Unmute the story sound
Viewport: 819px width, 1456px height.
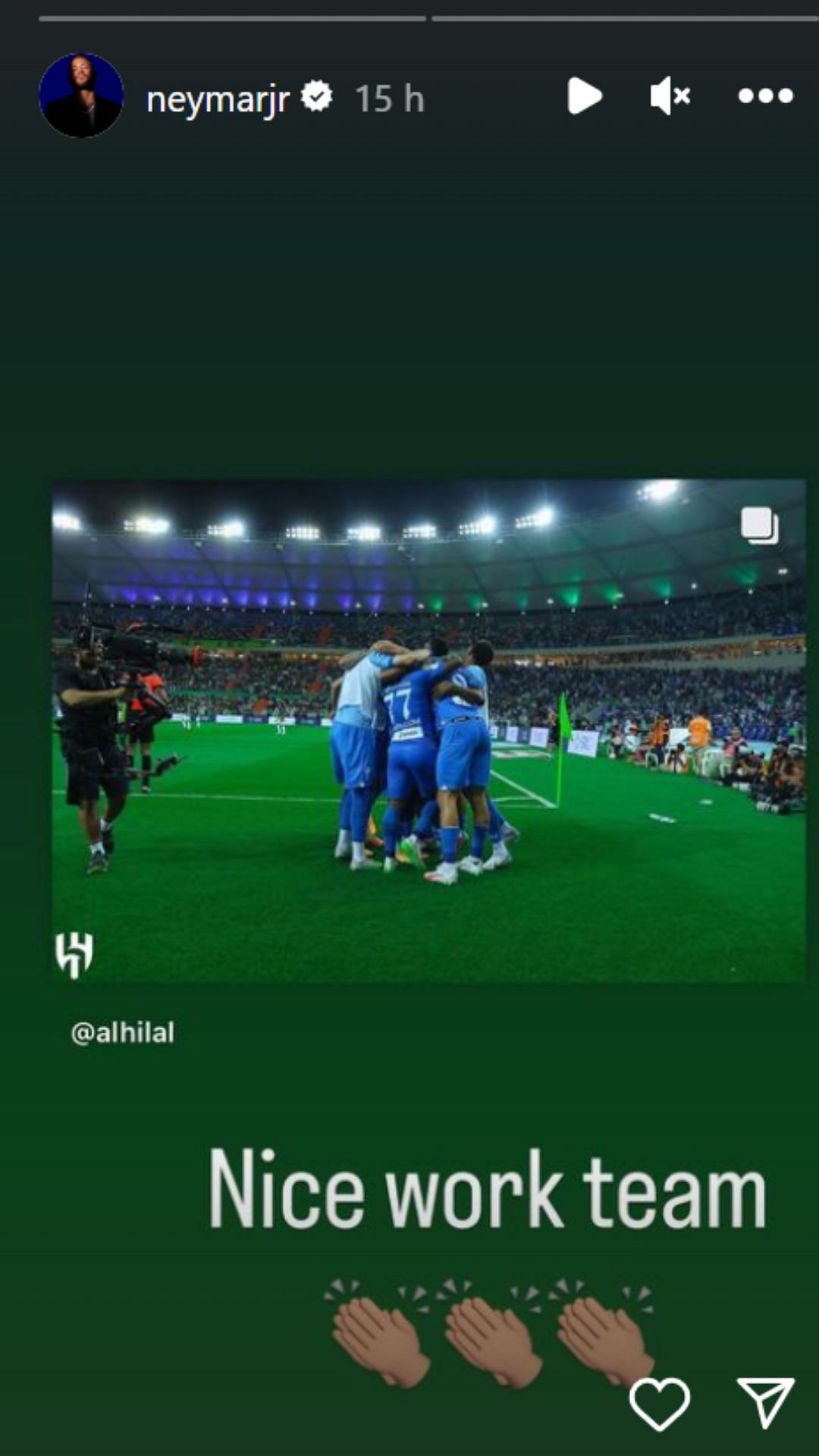point(670,96)
